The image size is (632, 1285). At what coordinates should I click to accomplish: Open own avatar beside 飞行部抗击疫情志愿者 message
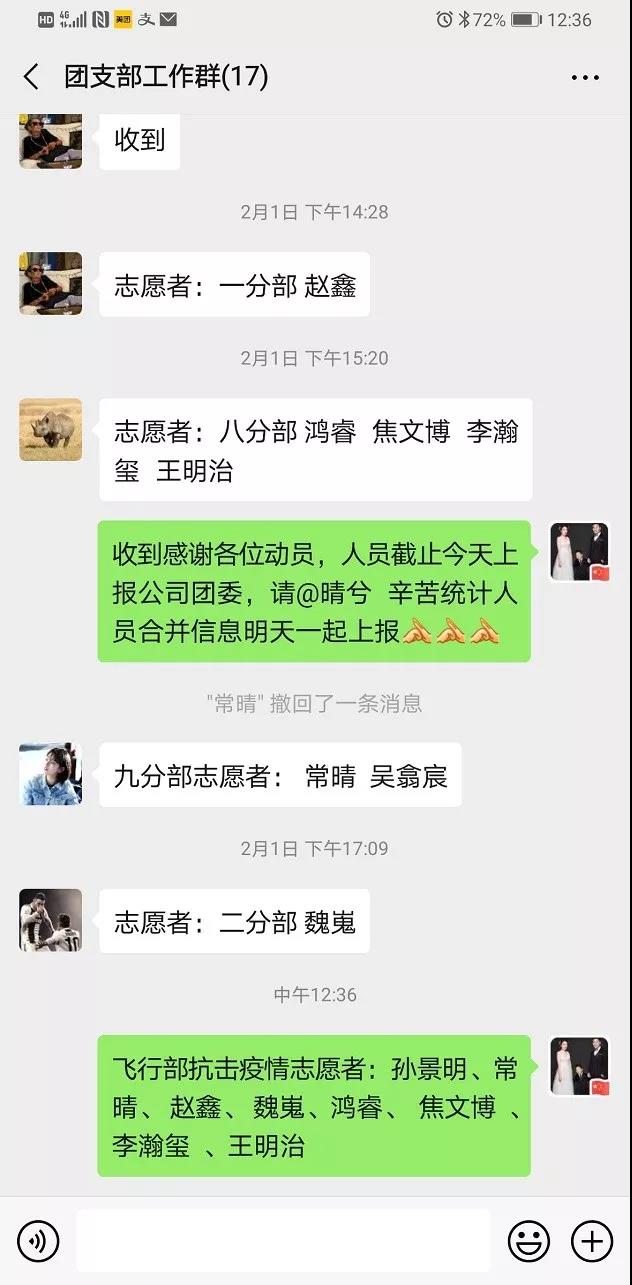[x=580, y=1066]
